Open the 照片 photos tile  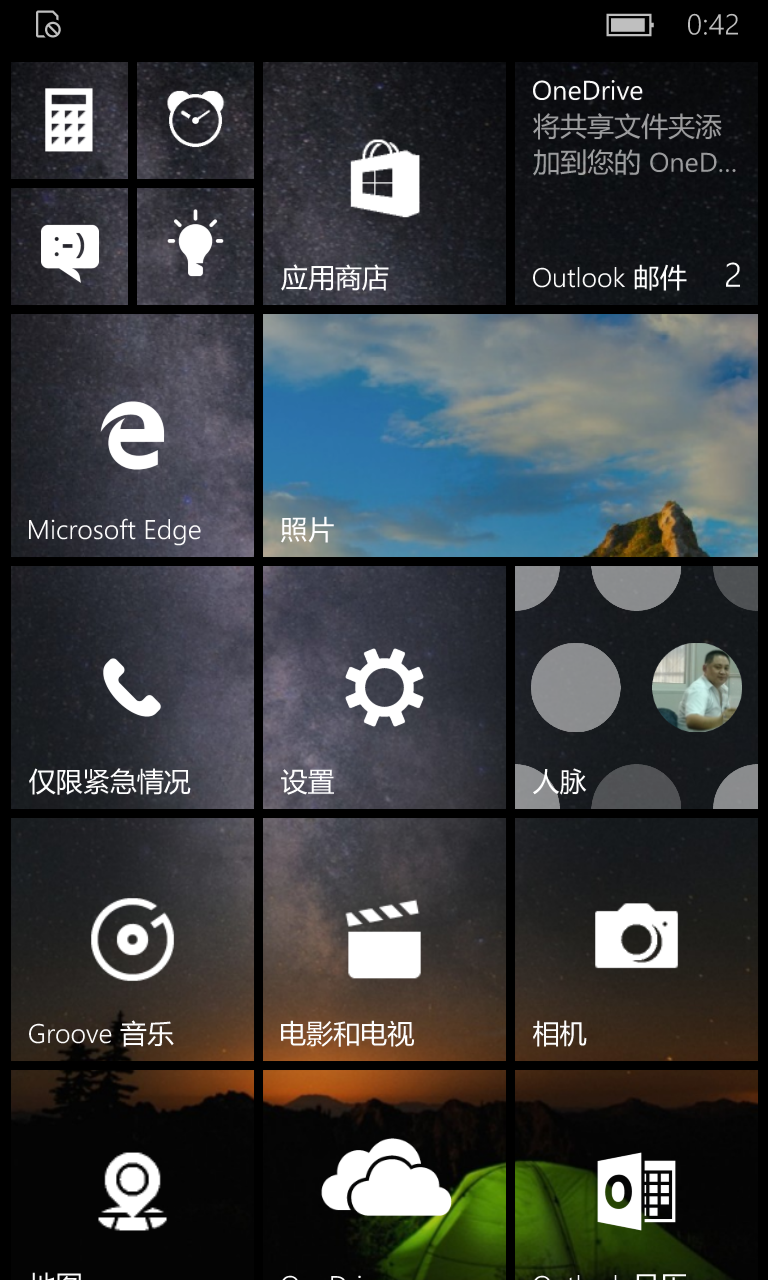click(510, 435)
